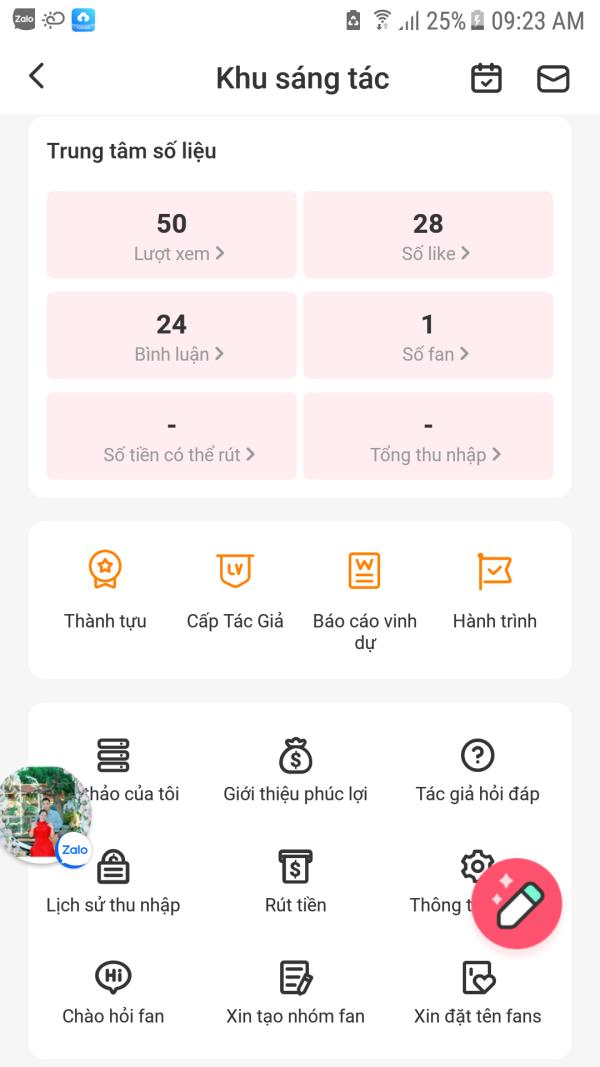The height and width of the screenshot is (1067, 600).
Task: Open the mail inbox icon
Action: coord(553,79)
